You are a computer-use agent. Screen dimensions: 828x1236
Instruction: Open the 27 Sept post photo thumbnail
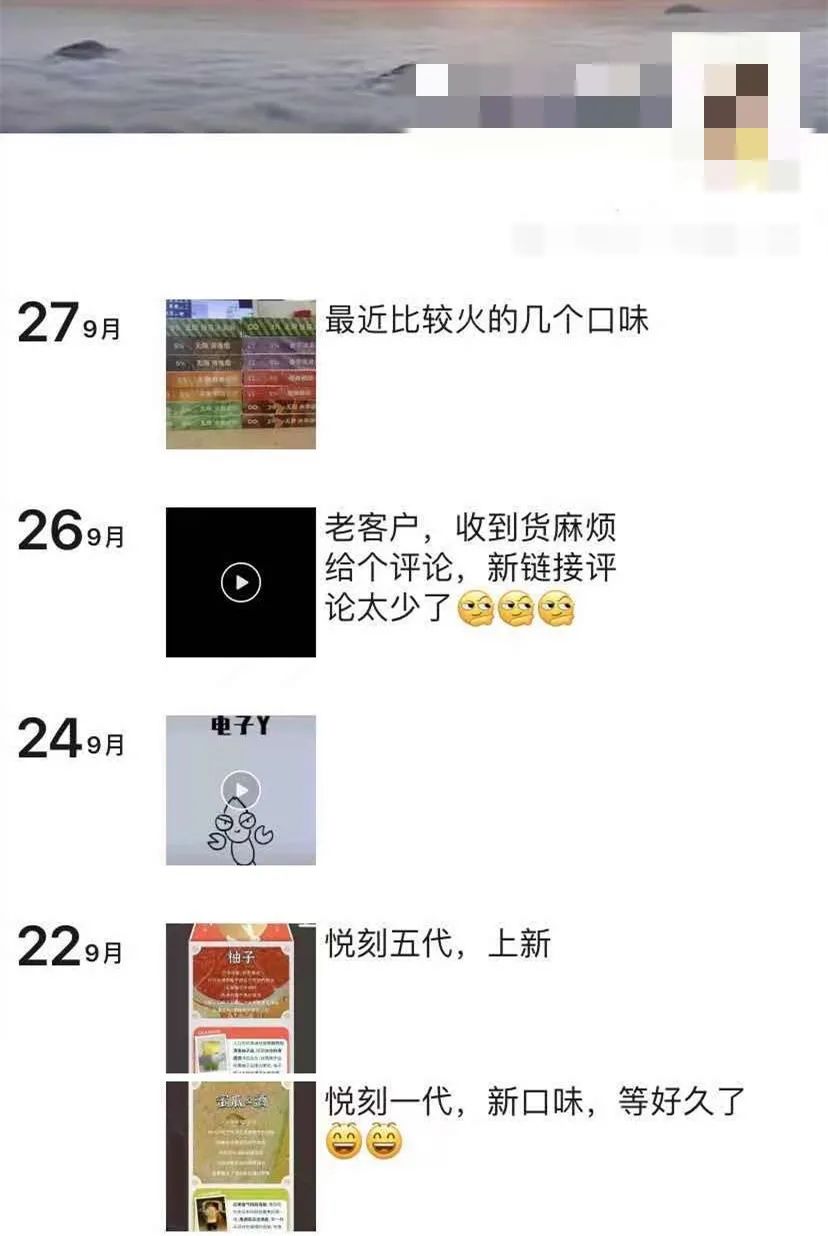[240, 374]
